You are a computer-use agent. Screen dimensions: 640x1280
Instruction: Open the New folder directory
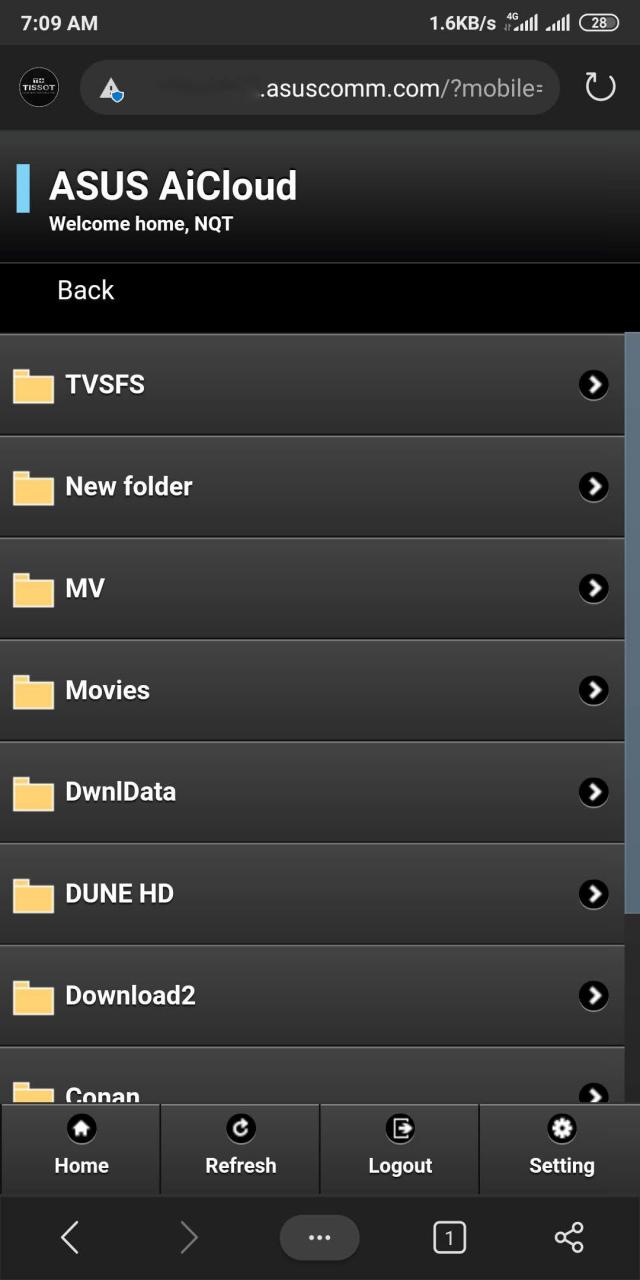click(310, 487)
